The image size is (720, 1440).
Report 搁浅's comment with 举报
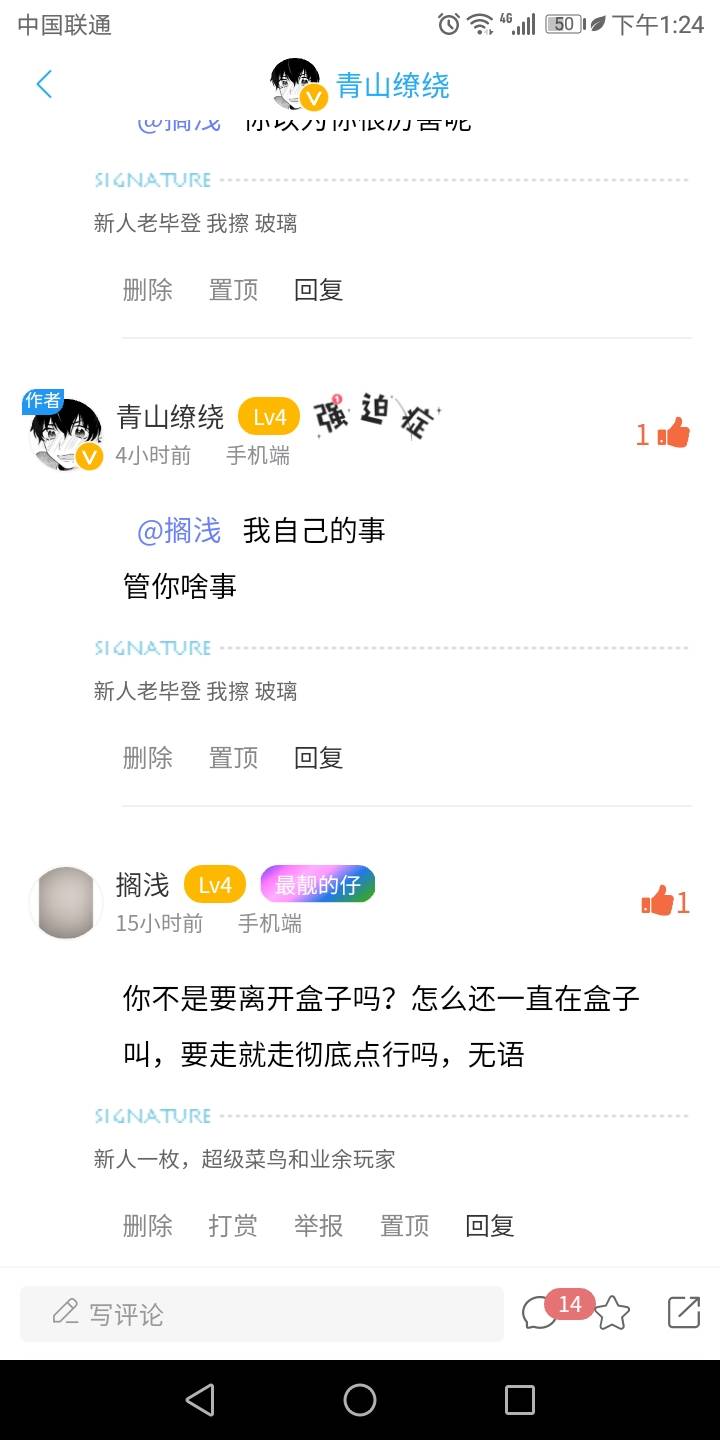[319, 1226]
